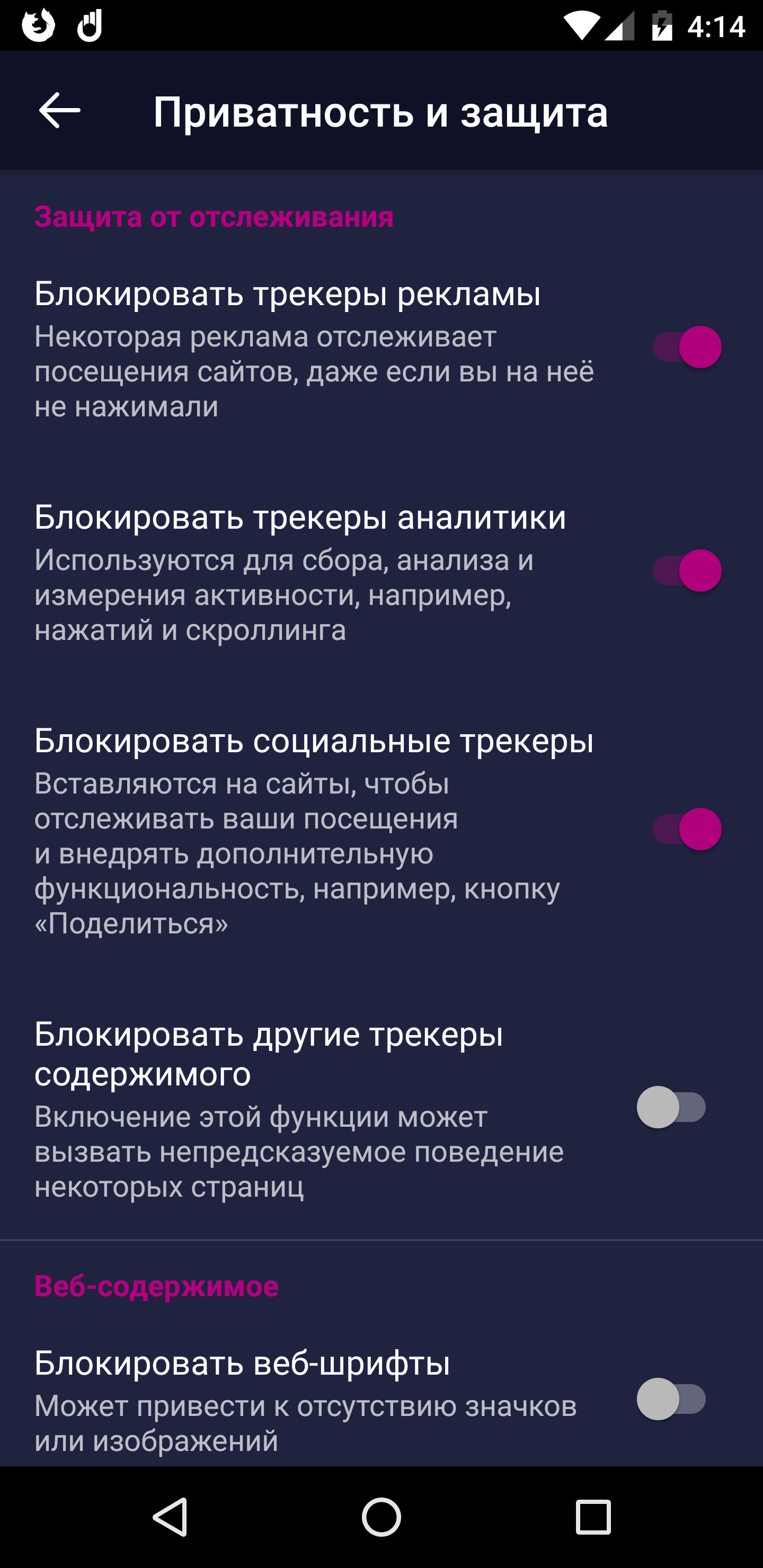Disable Блокировать трекеры рекламы switch
This screenshot has width=763, height=1568.
coord(686,347)
